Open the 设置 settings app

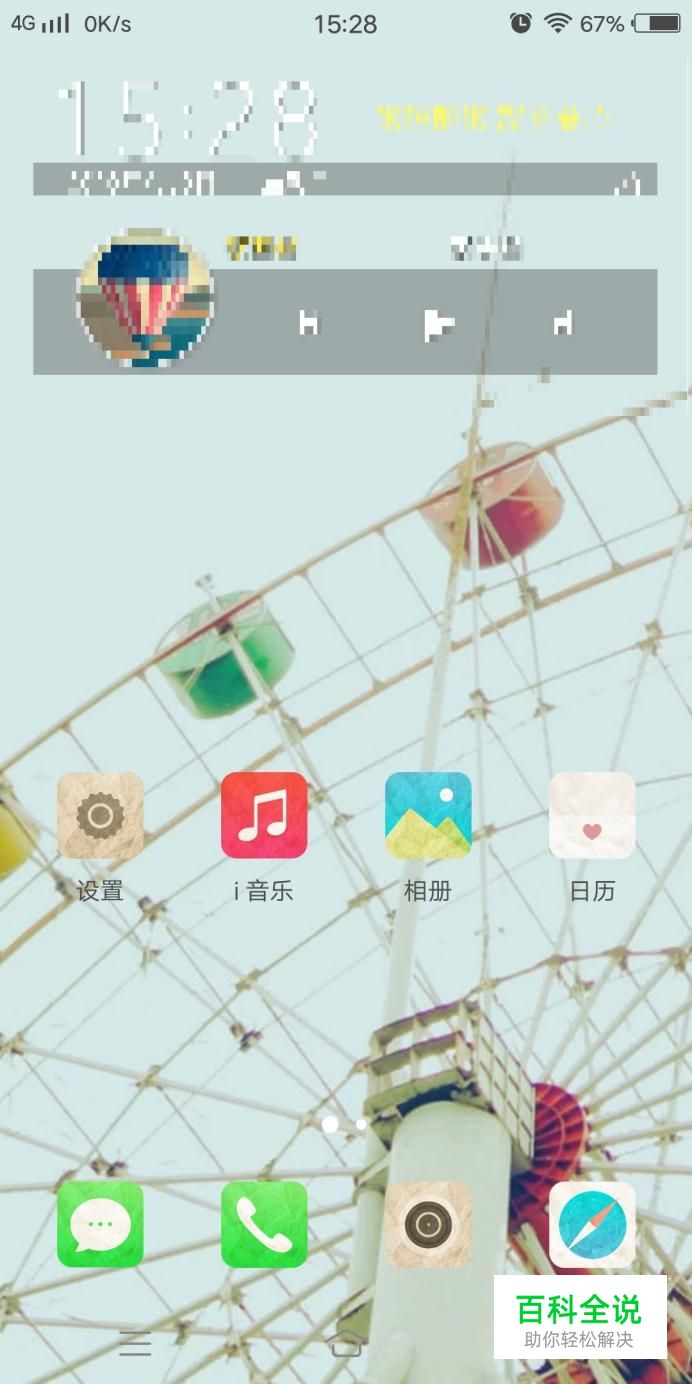click(100, 815)
